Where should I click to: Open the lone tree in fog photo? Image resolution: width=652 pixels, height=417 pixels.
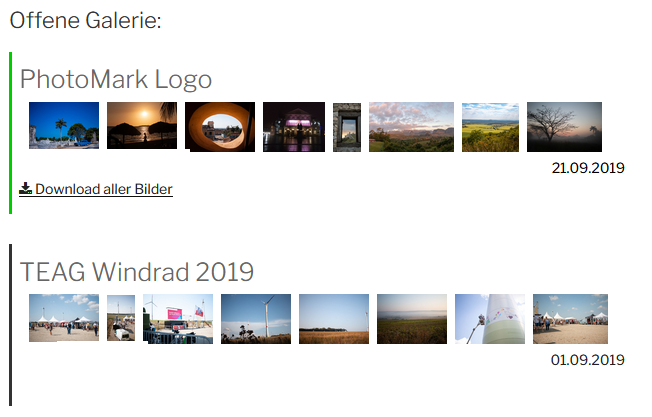[x=564, y=127]
